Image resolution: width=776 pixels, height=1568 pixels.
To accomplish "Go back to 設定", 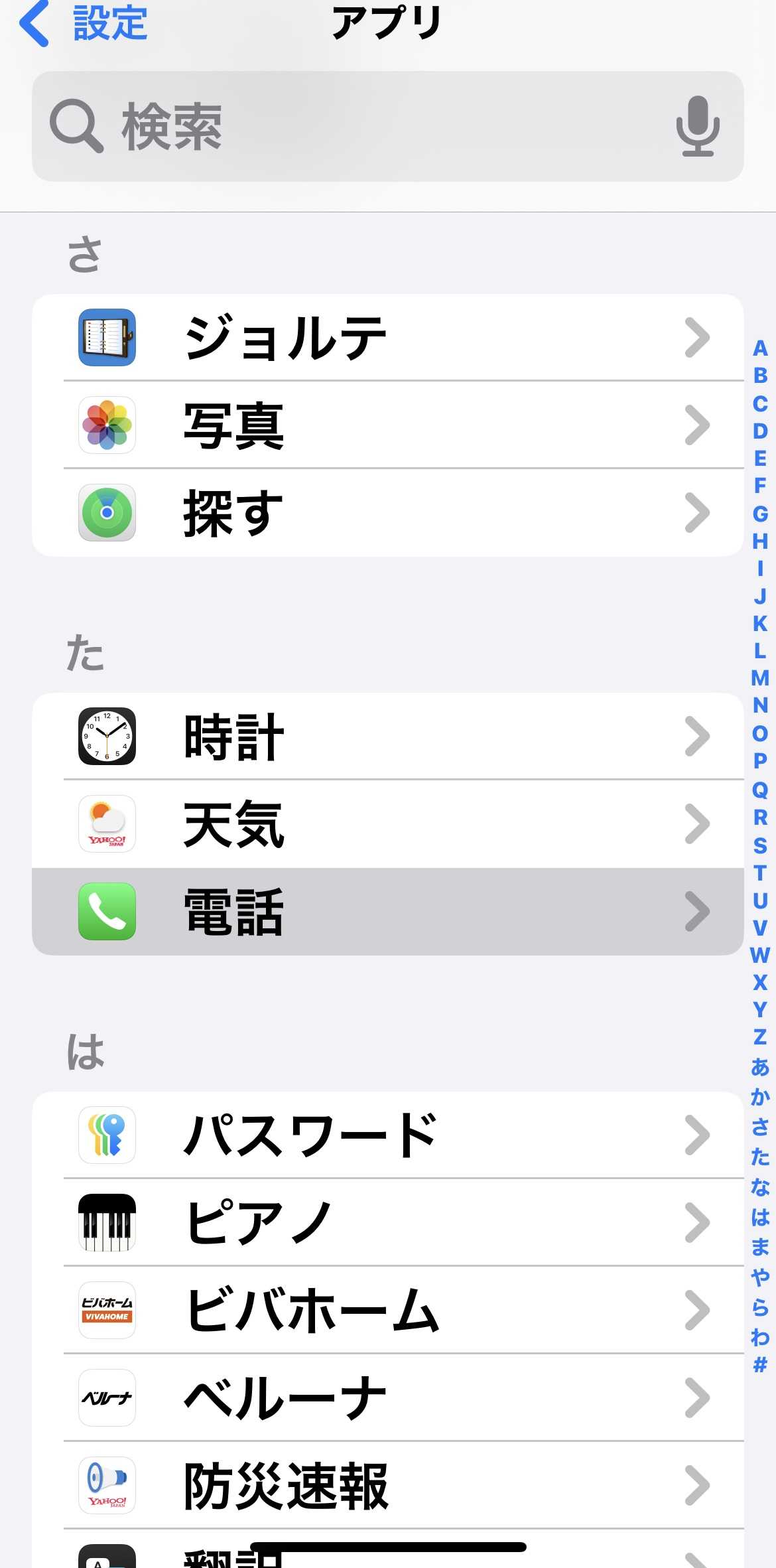I will pyautogui.click(x=83, y=24).
